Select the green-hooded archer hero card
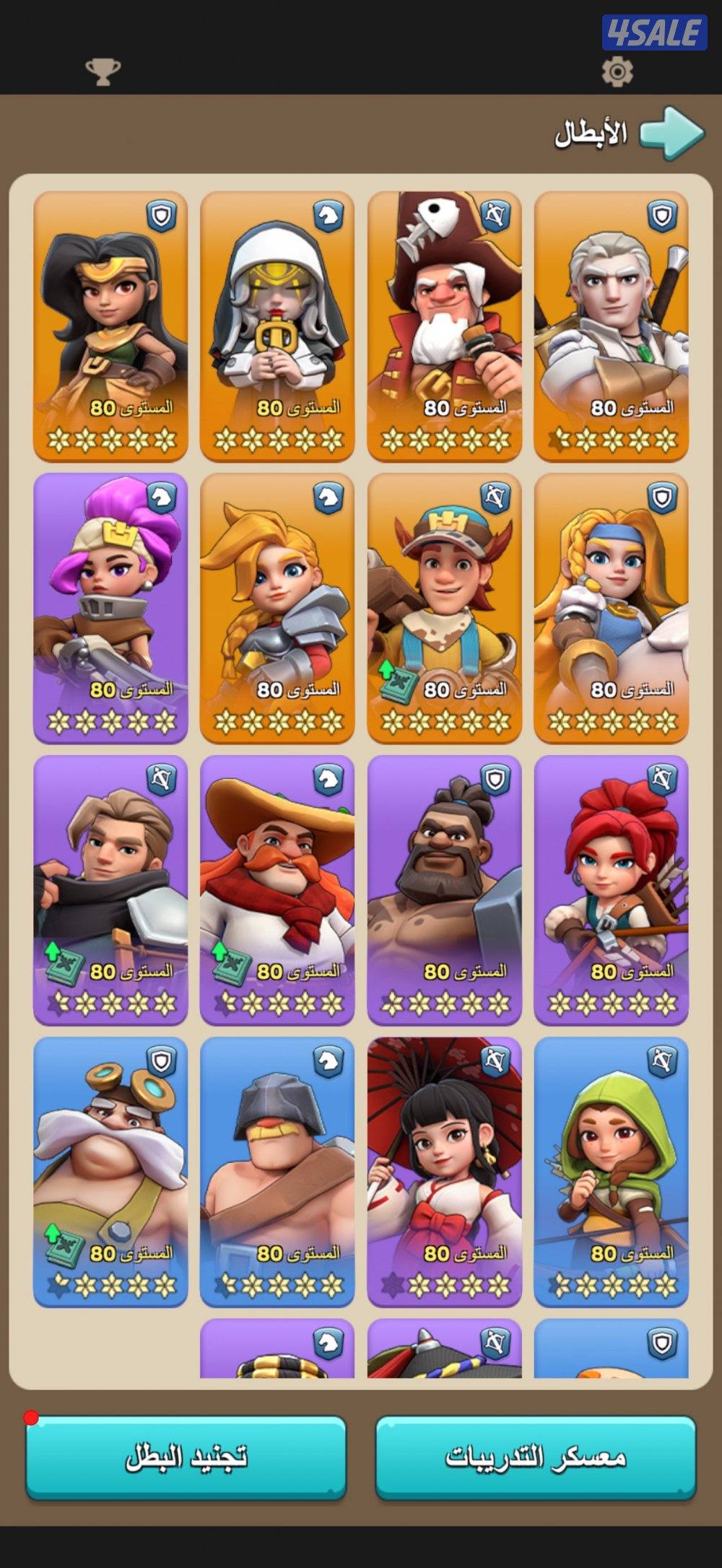 click(611, 1170)
